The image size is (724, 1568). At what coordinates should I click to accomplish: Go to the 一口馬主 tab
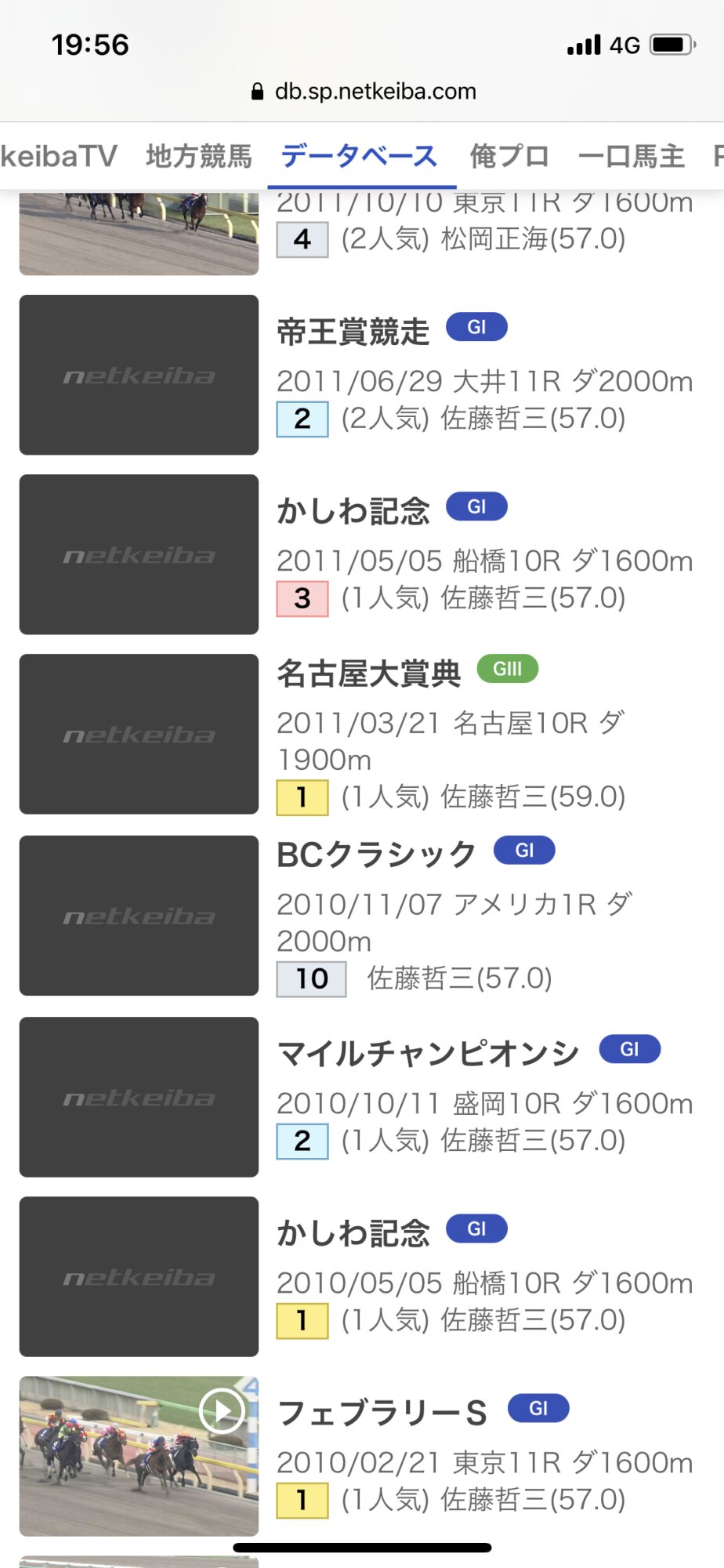pyautogui.click(x=631, y=157)
